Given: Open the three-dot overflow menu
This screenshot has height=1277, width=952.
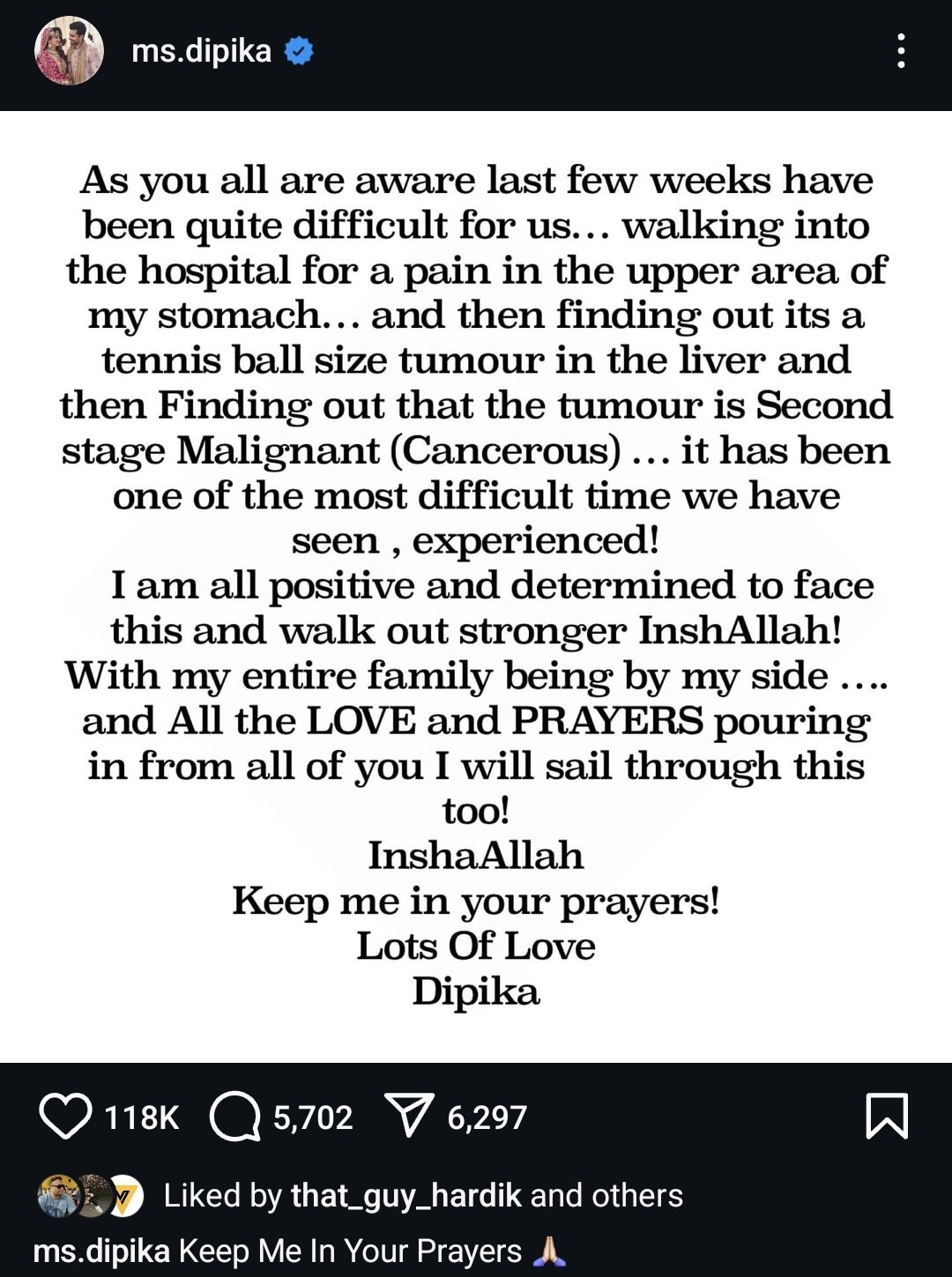Looking at the screenshot, I should 900,51.
